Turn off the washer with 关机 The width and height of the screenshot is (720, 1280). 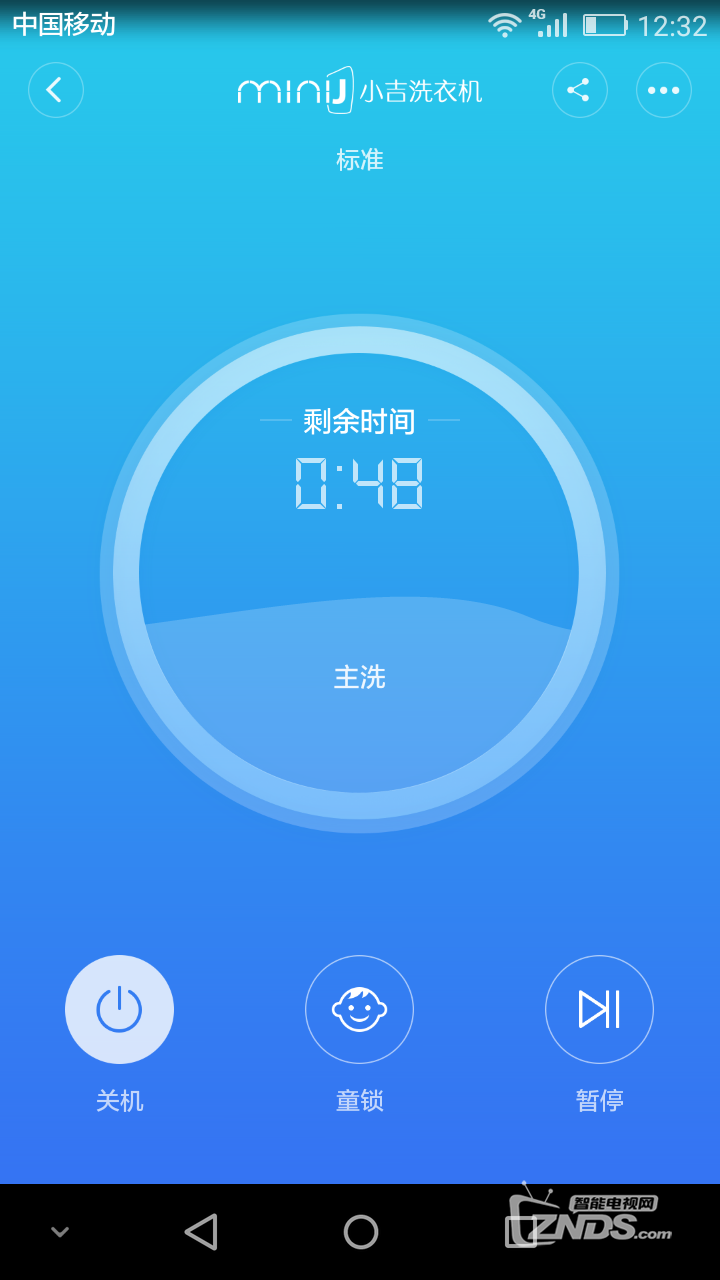click(x=119, y=1009)
